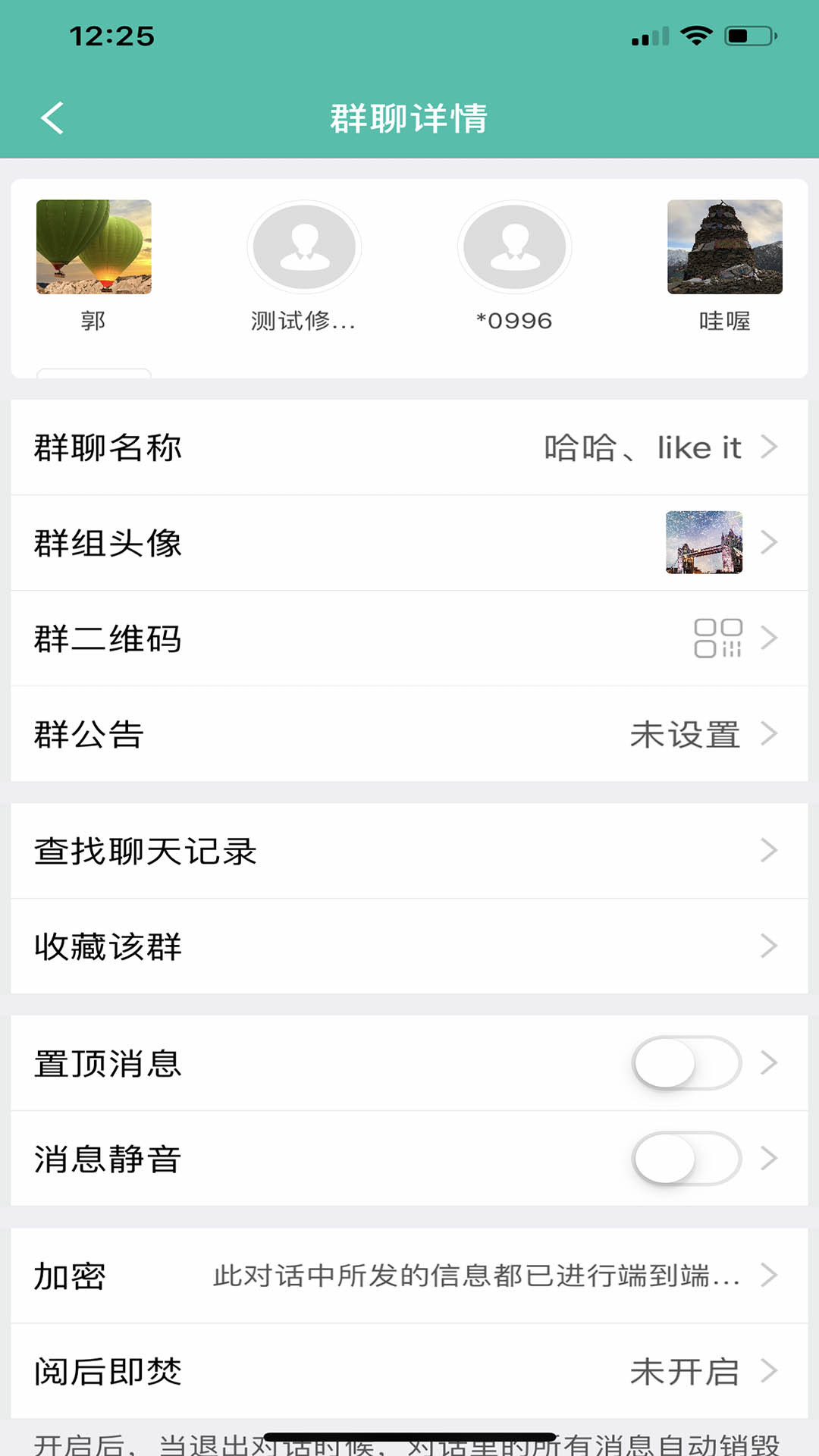Screen dimensions: 819x1456
Task: Open 查找聊天记录 to search chat history
Action: pos(409,851)
